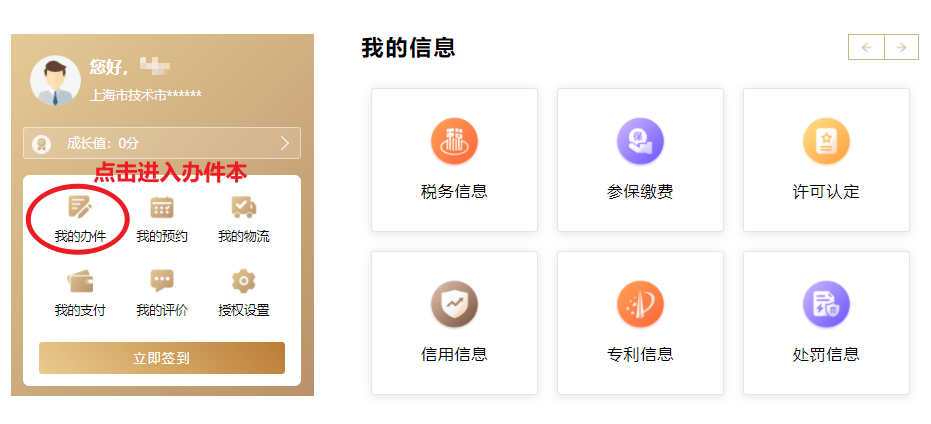The width and height of the screenshot is (931, 424).
Task: Open the 处罚信息 card
Action: click(x=826, y=322)
